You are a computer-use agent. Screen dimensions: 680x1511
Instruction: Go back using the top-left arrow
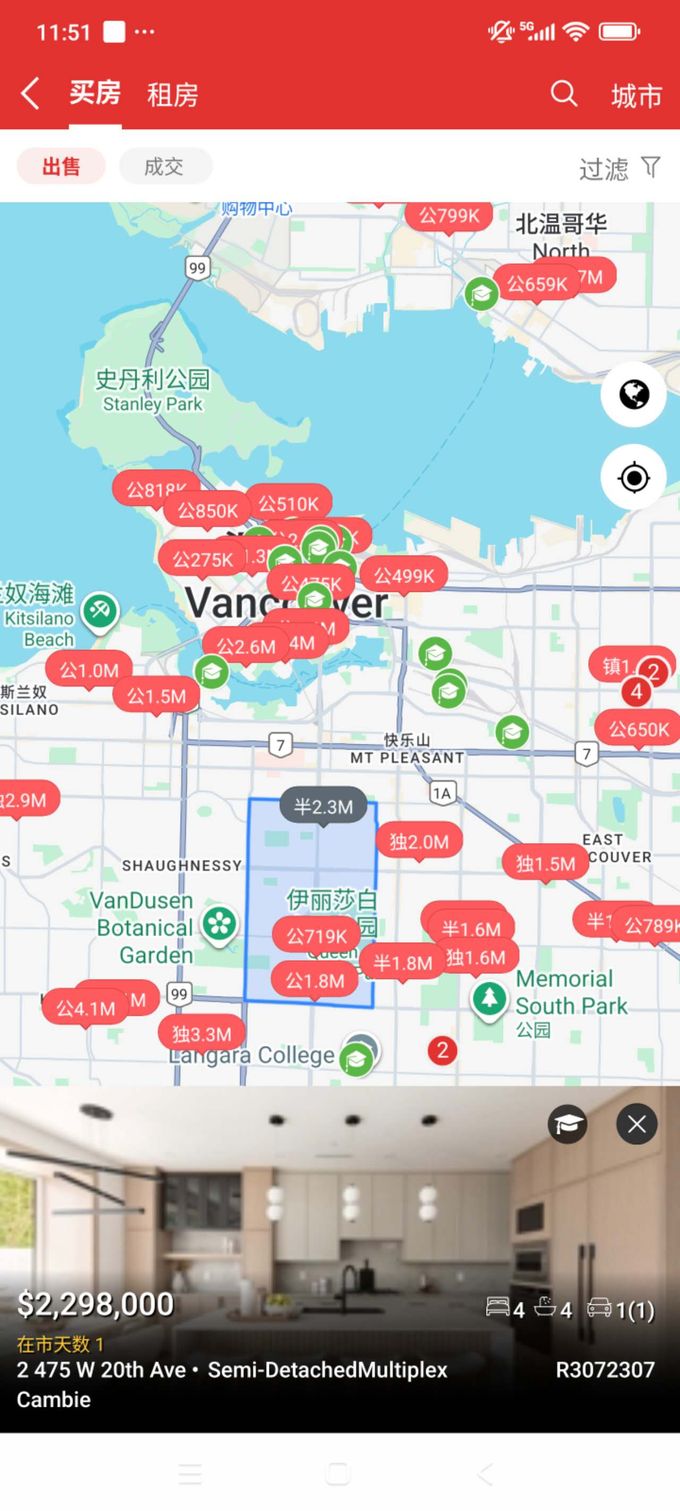click(x=30, y=95)
